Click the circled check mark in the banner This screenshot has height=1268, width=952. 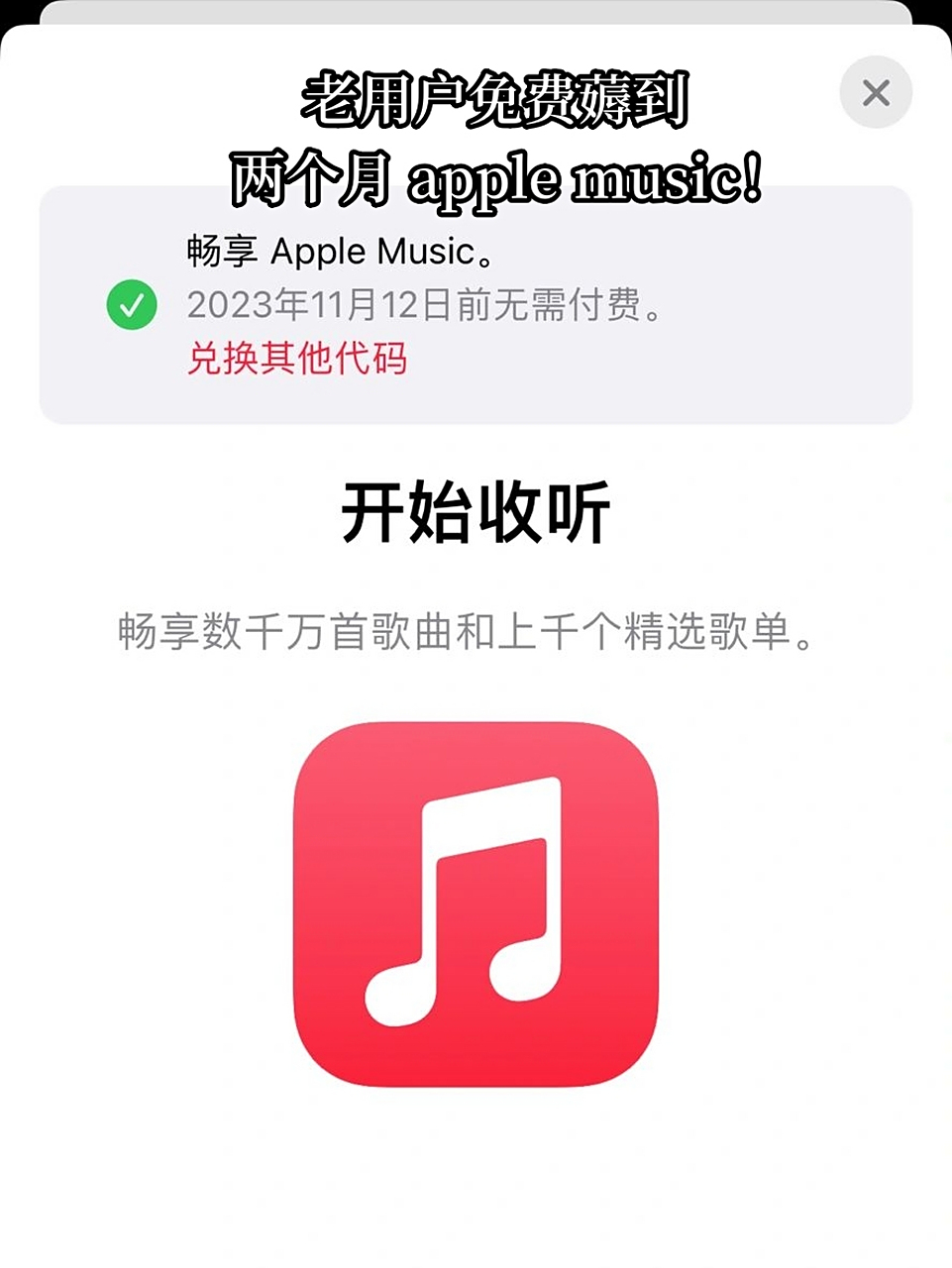tap(130, 306)
